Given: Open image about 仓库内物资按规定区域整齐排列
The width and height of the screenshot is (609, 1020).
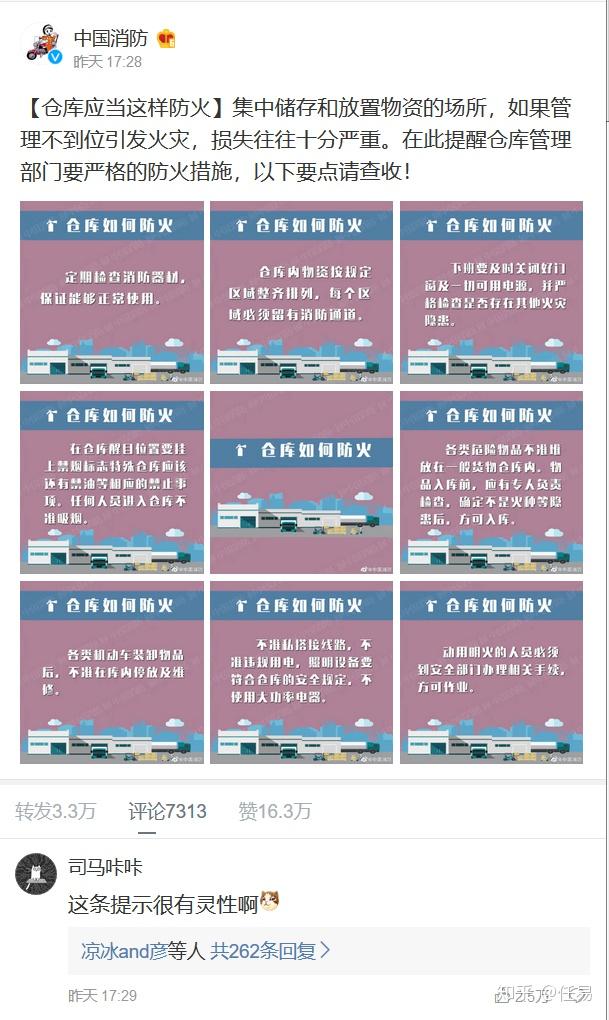Looking at the screenshot, I should (x=302, y=292).
